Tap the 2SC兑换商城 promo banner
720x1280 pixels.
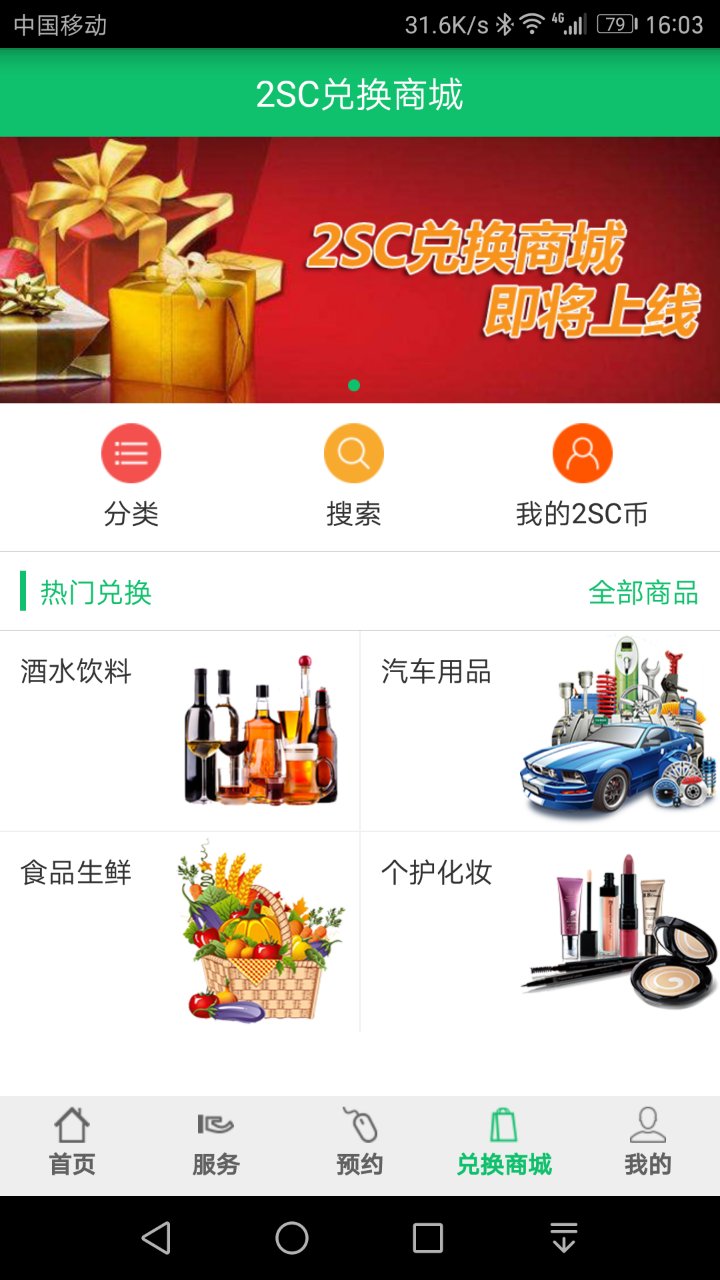pos(360,270)
